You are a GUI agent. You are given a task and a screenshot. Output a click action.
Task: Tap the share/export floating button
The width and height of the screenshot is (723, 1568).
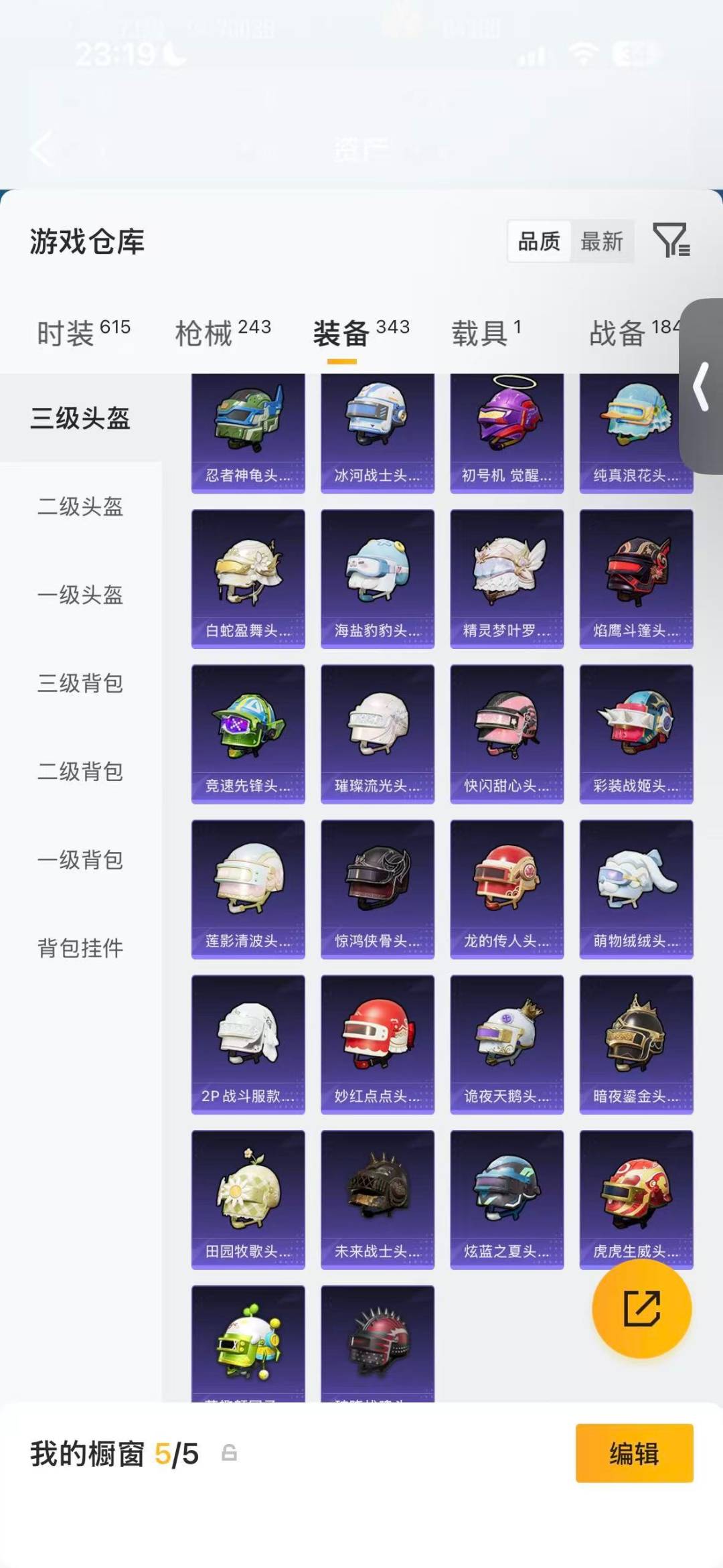coord(641,1309)
